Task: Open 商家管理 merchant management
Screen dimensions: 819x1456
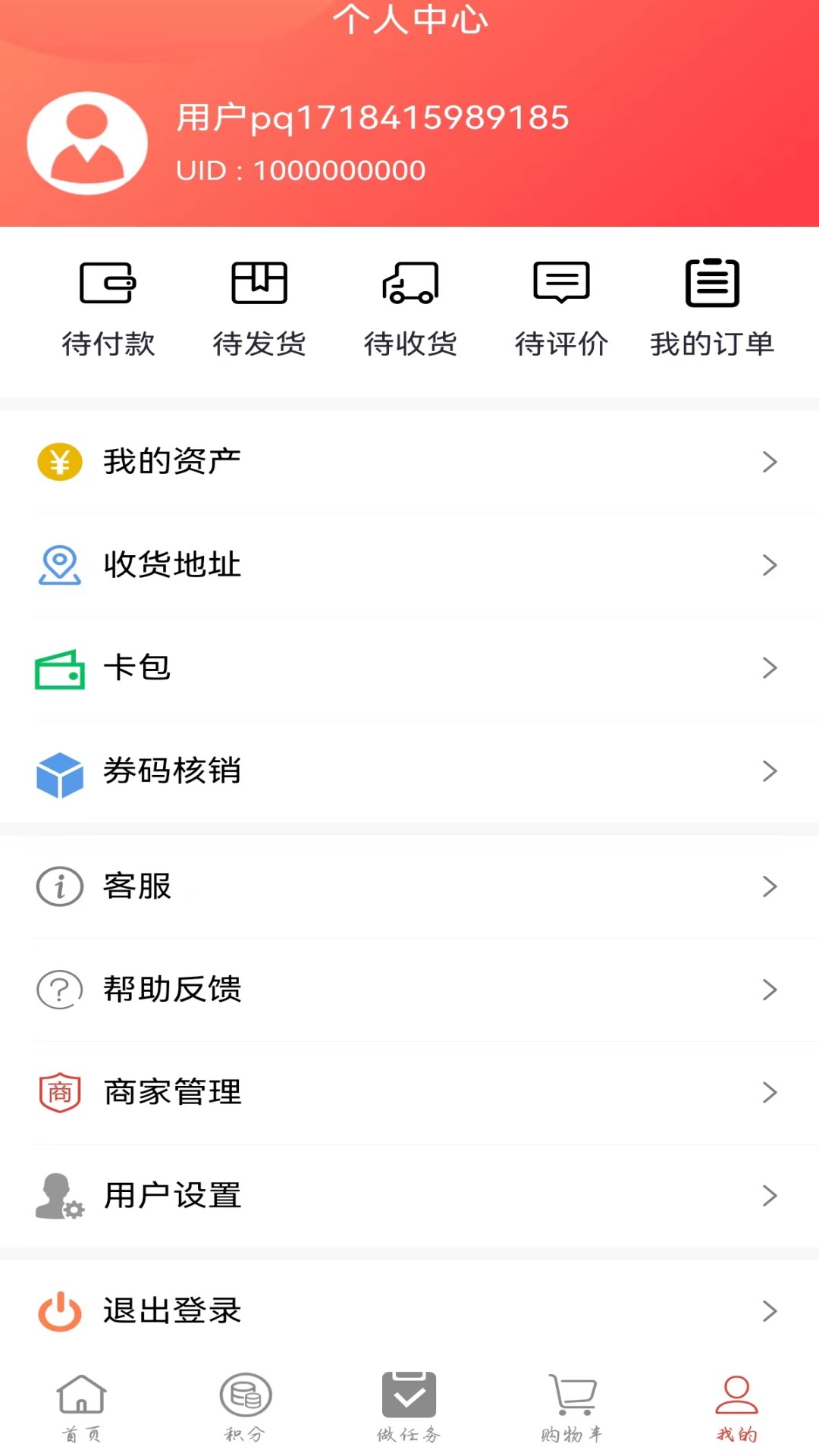Action: [x=409, y=1093]
